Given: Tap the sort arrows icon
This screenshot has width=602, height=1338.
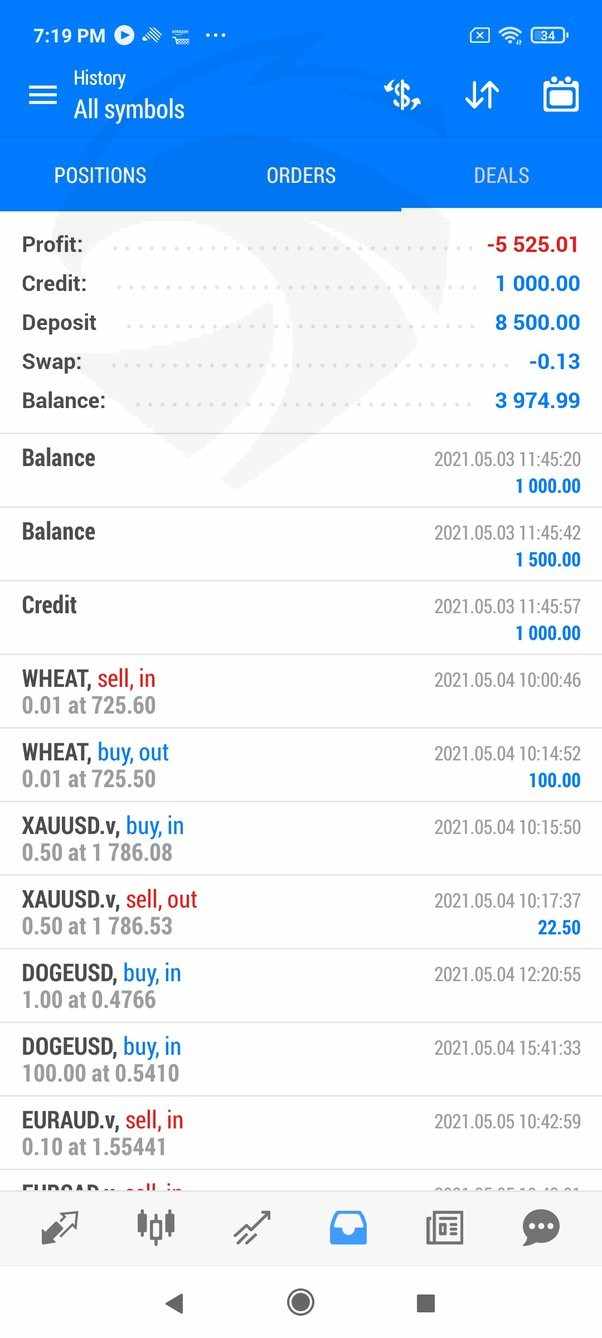Looking at the screenshot, I should coord(481,95).
